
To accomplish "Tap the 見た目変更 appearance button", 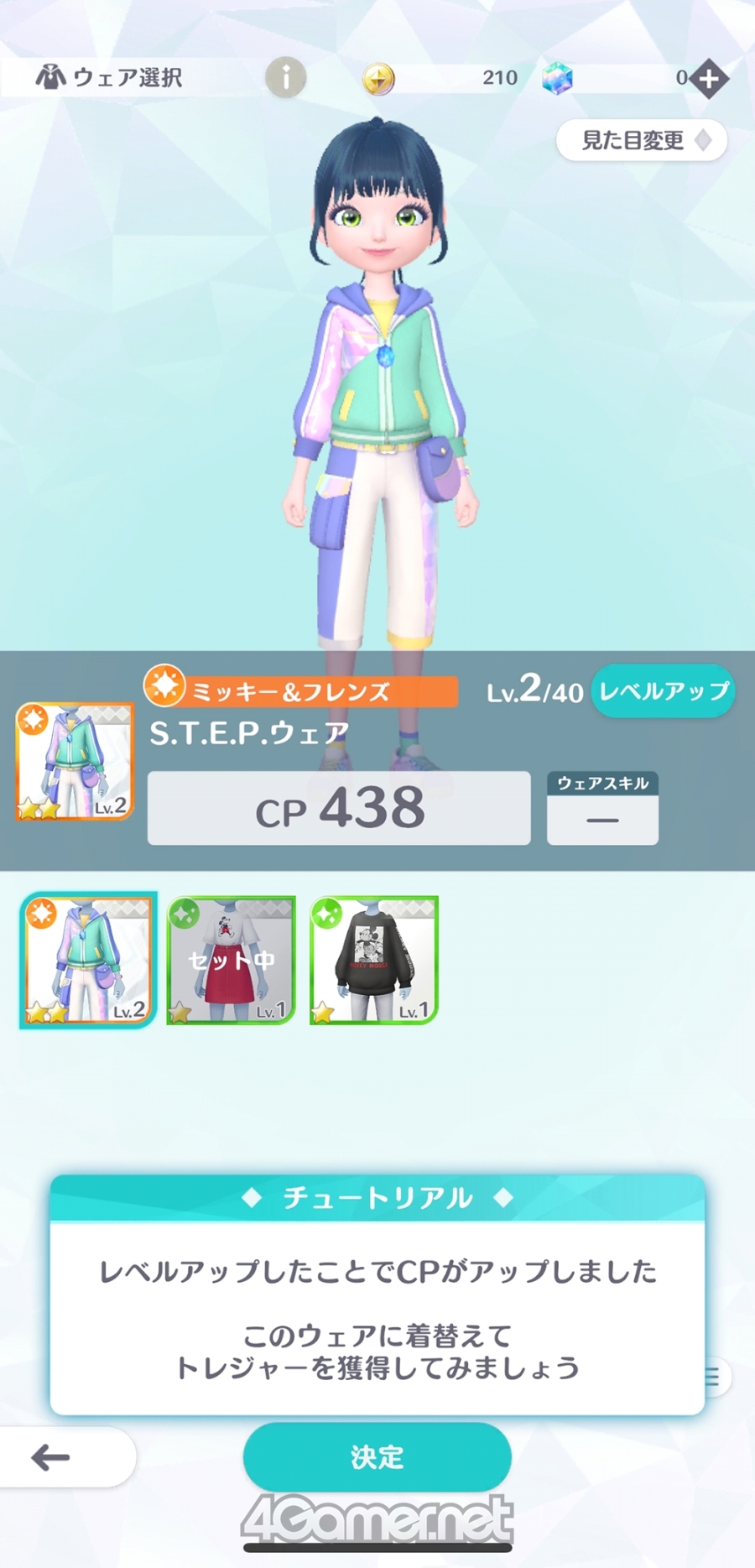I will 642,140.
